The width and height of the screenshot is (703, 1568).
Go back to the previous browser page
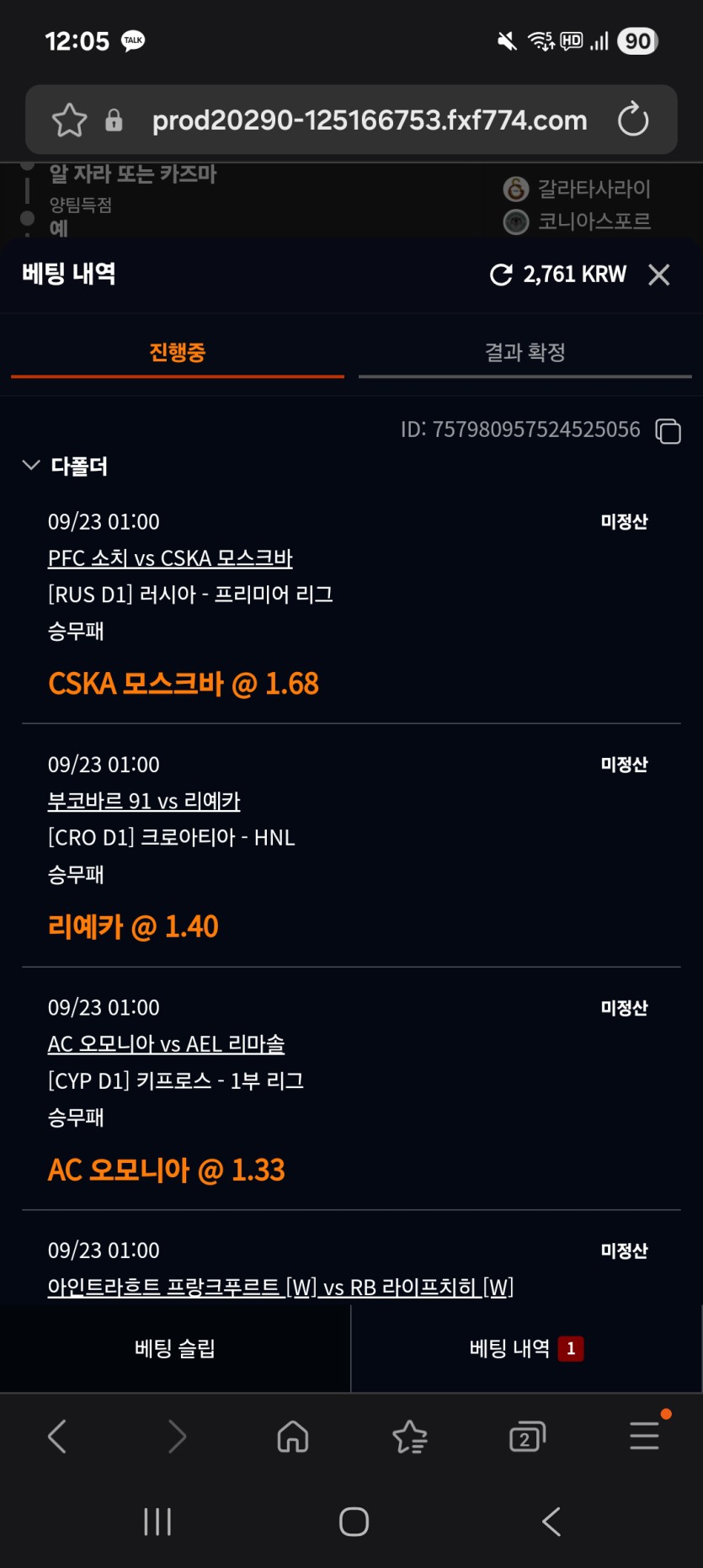[57, 1436]
